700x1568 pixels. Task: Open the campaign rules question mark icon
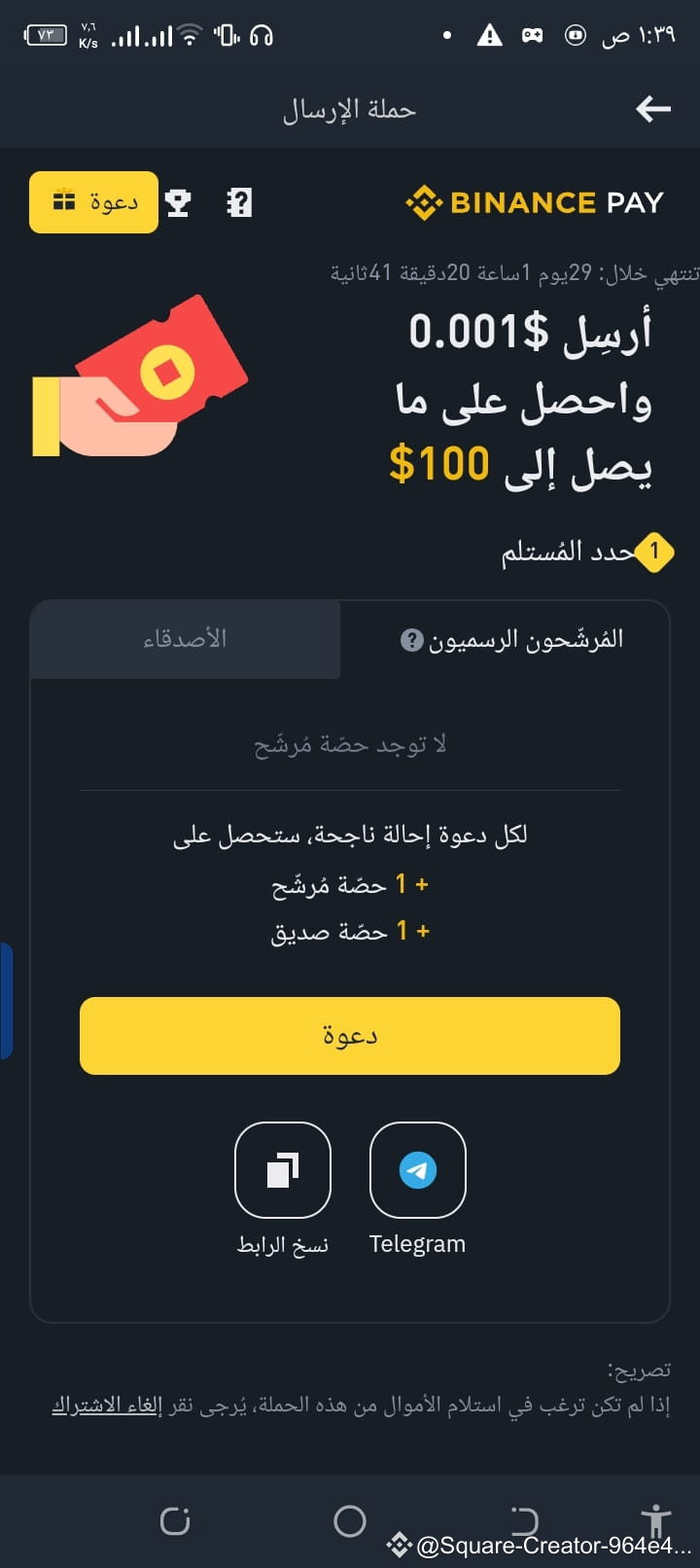237,201
